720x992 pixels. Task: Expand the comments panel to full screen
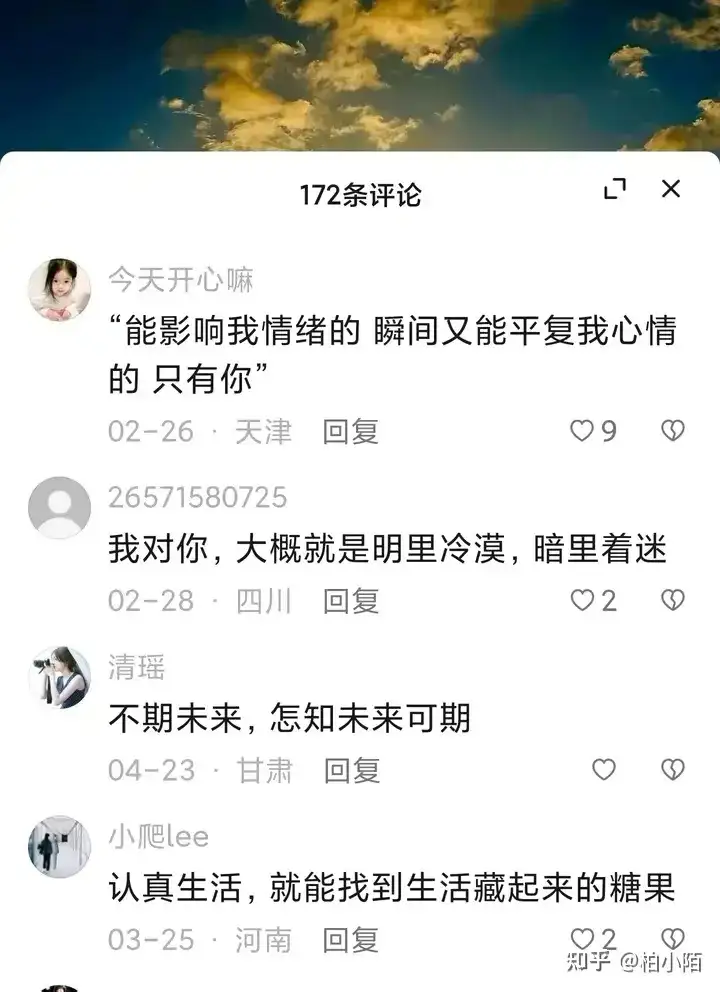pyautogui.click(x=615, y=189)
